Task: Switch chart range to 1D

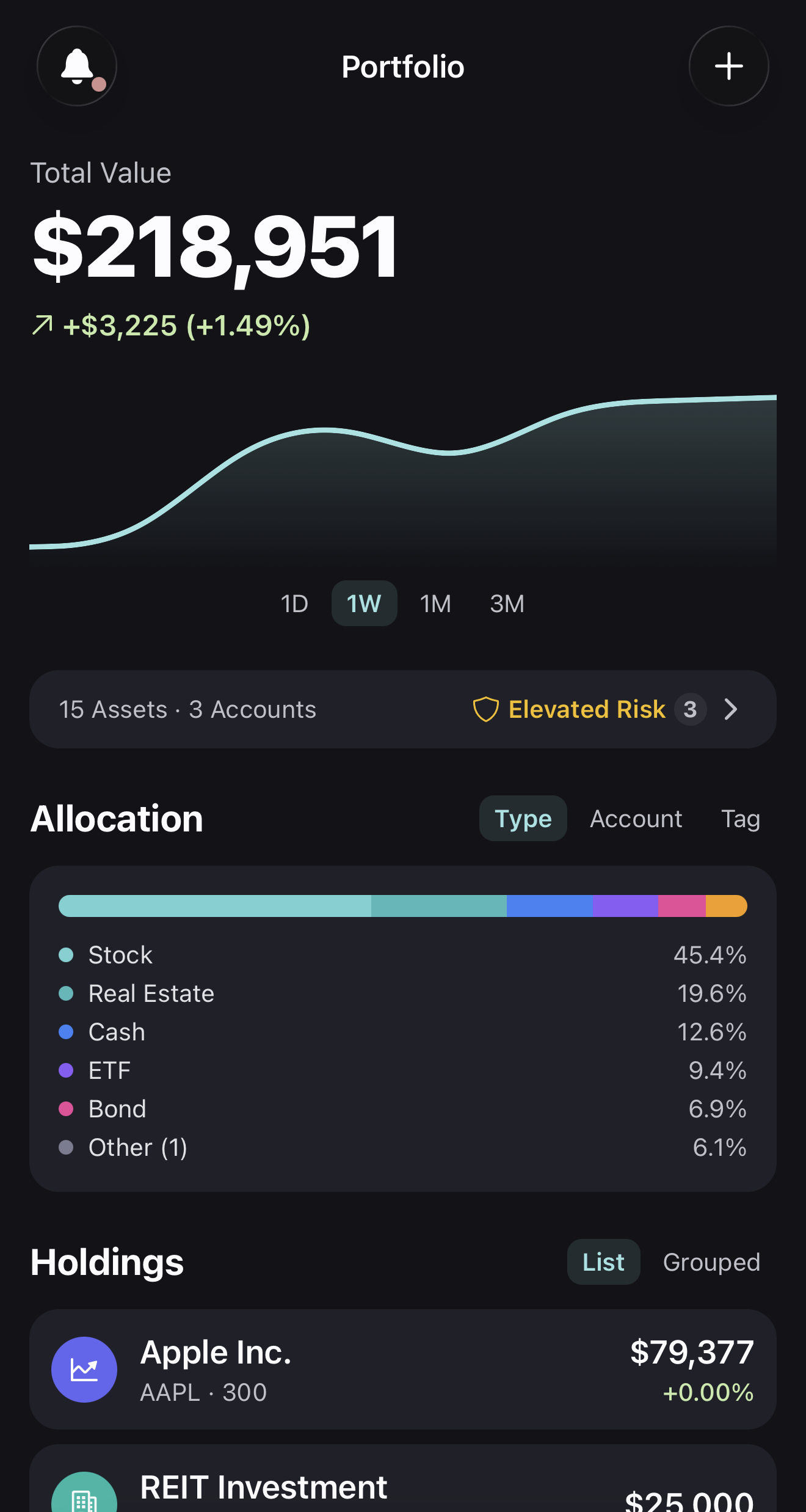Action: [x=294, y=603]
